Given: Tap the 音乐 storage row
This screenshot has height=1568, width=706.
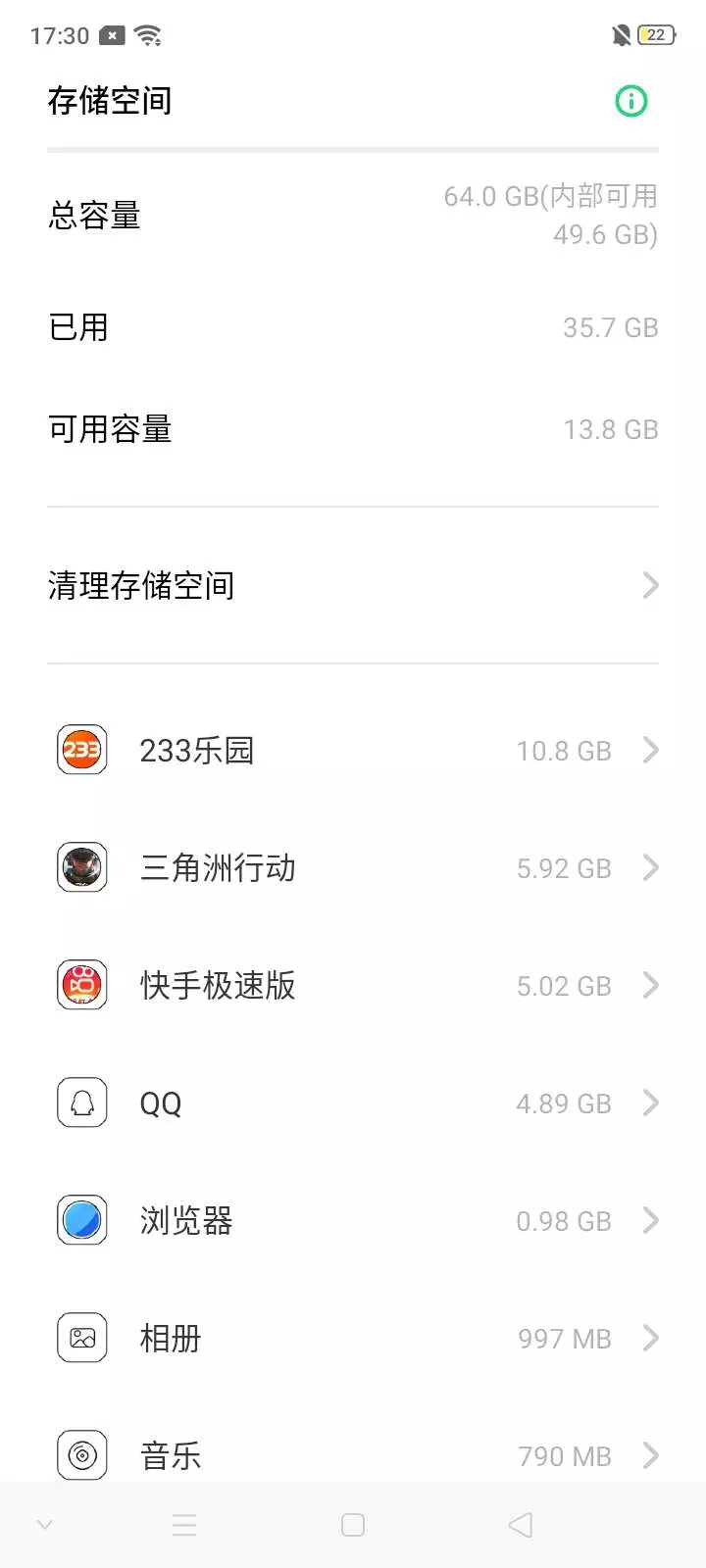Looking at the screenshot, I should [353, 1454].
